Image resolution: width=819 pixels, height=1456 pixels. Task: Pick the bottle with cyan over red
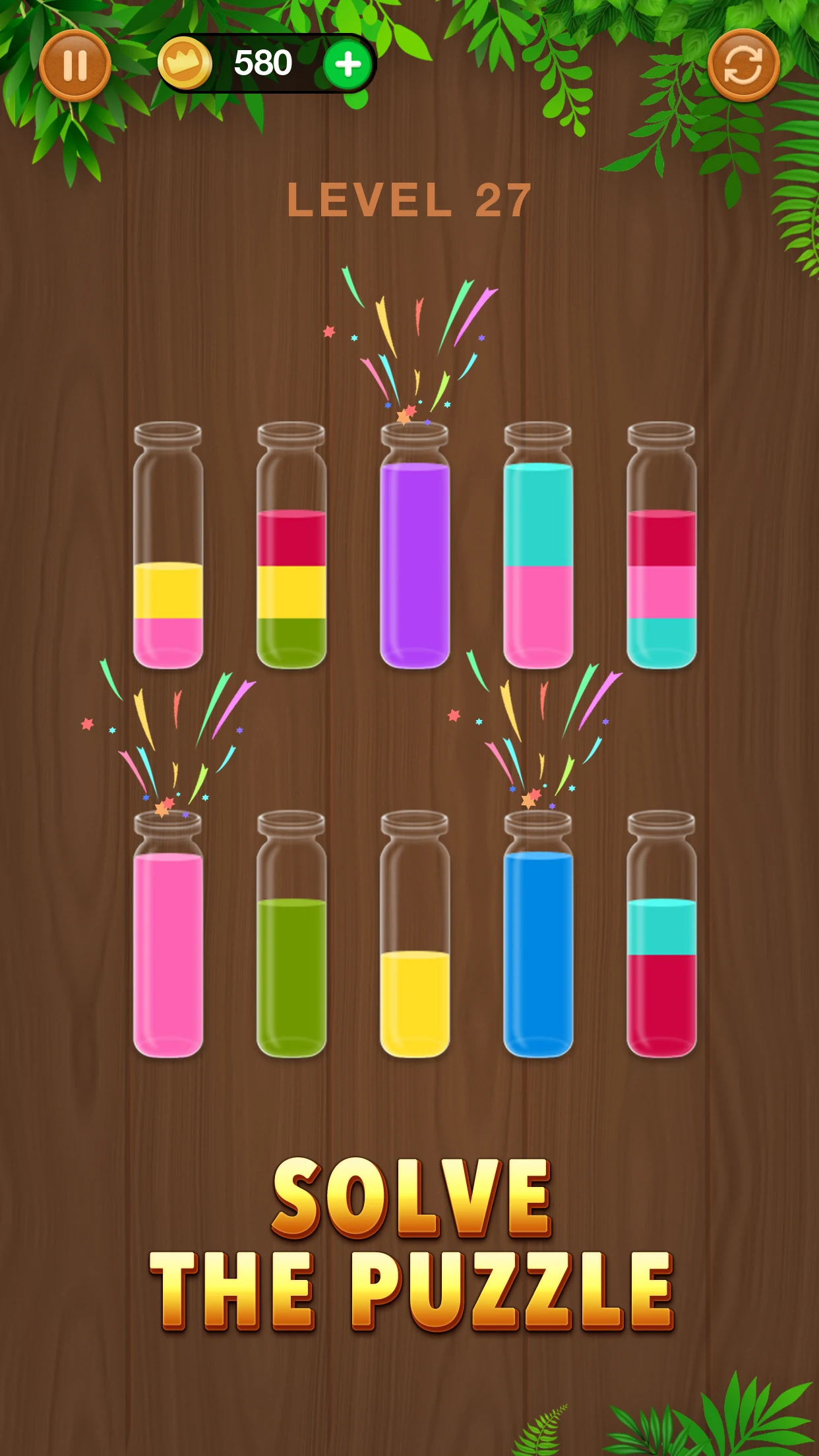point(661,934)
